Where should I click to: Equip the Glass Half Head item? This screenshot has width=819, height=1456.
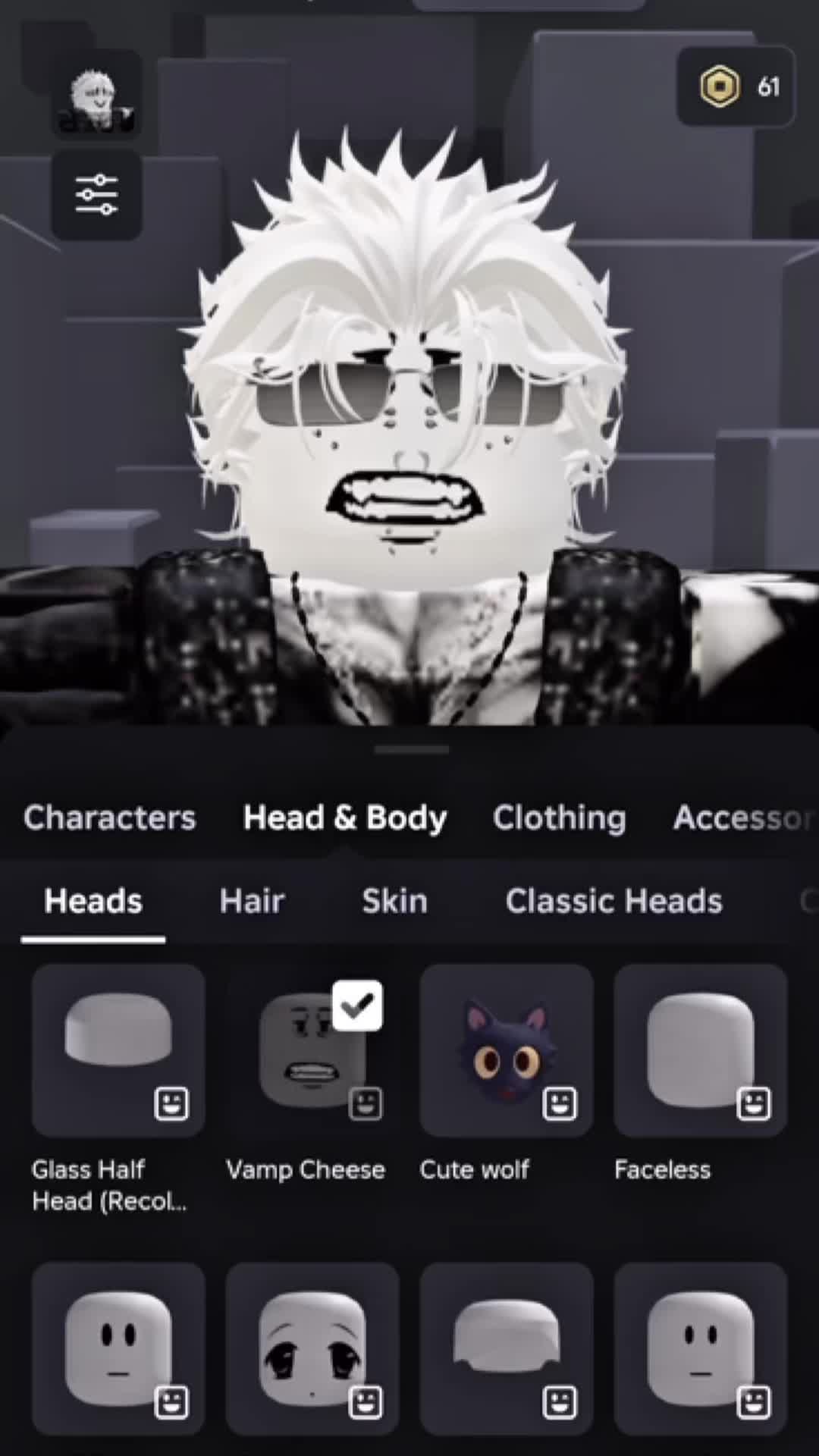coord(118,1050)
